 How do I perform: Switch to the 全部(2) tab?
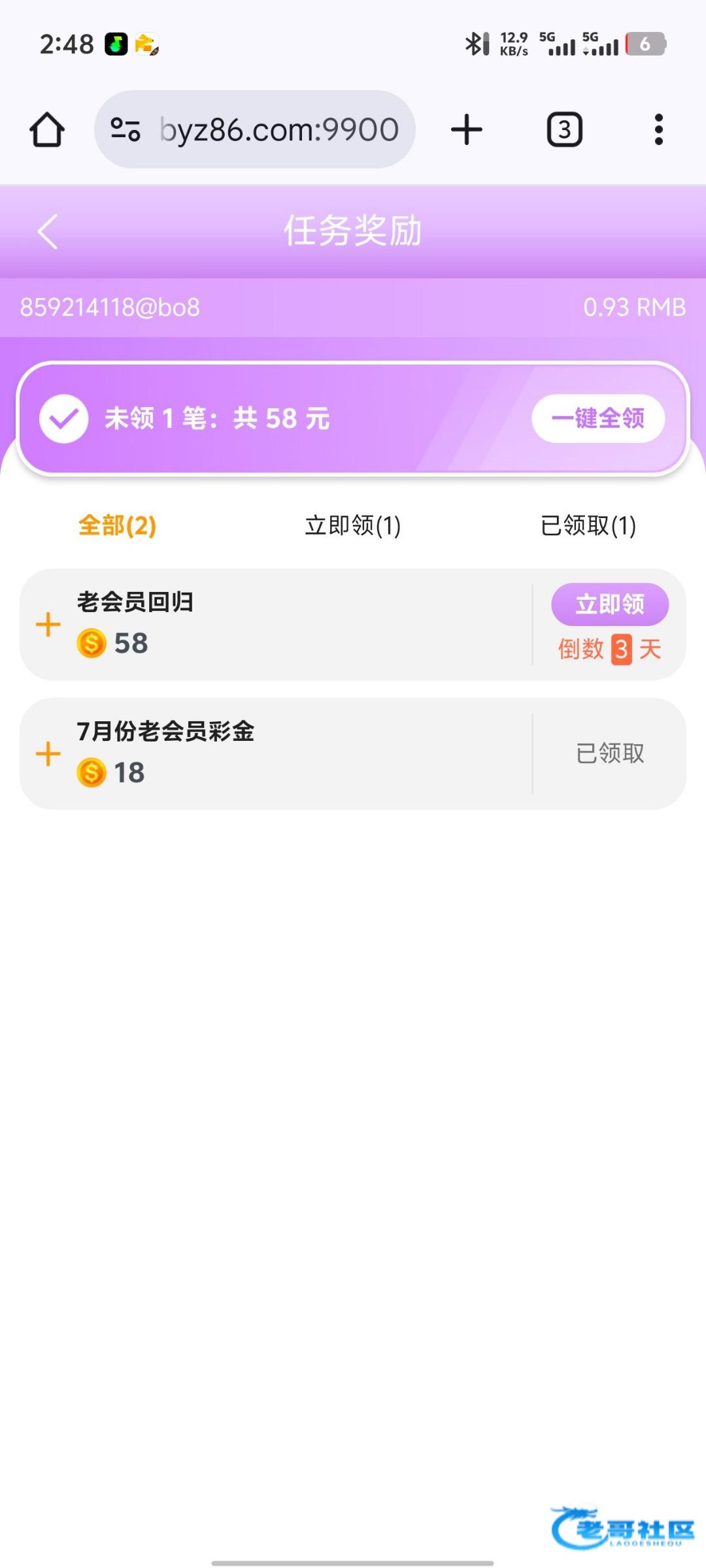coord(117,525)
